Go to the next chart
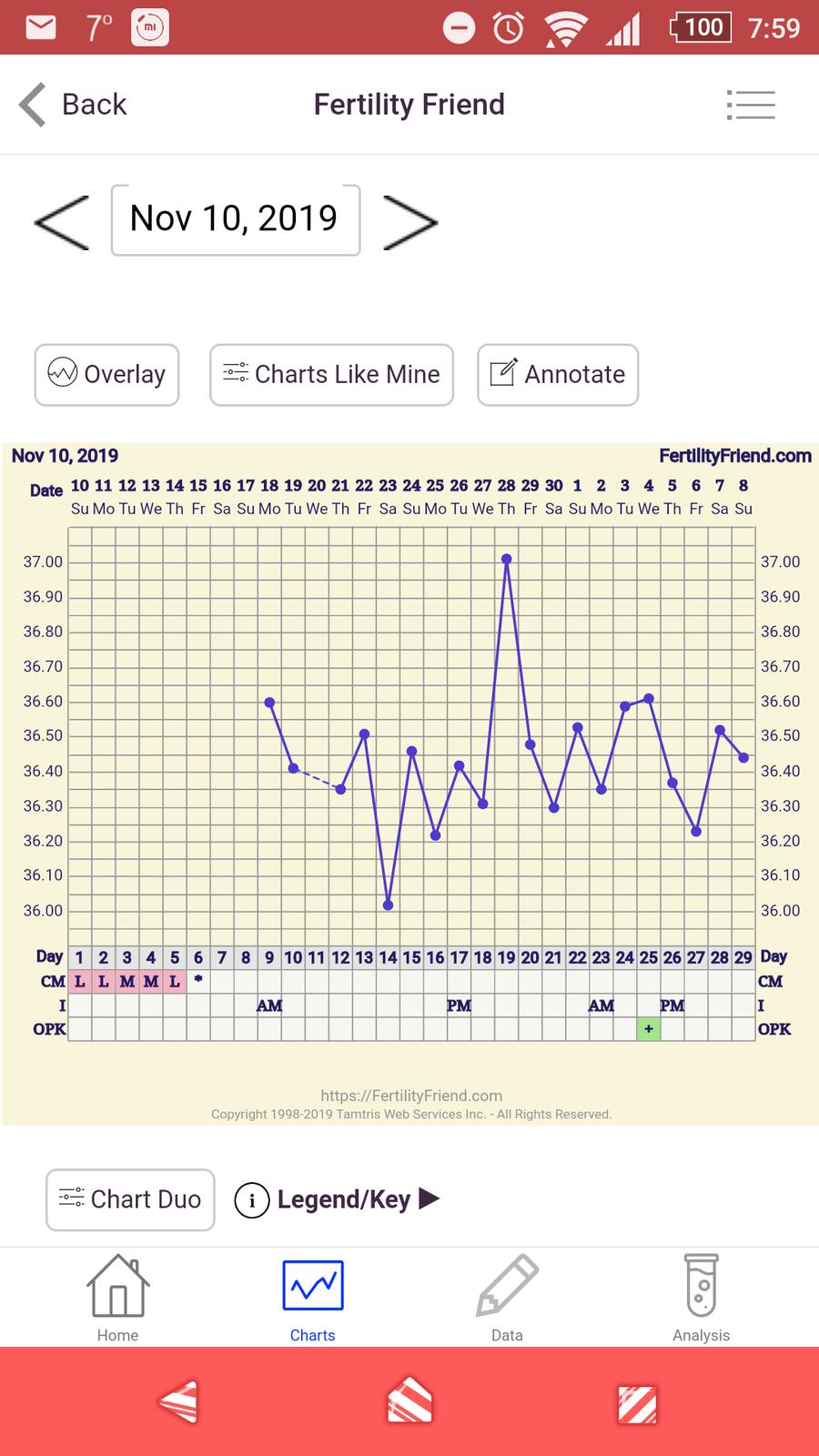Viewport: 819px width, 1456px height. coord(410,221)
